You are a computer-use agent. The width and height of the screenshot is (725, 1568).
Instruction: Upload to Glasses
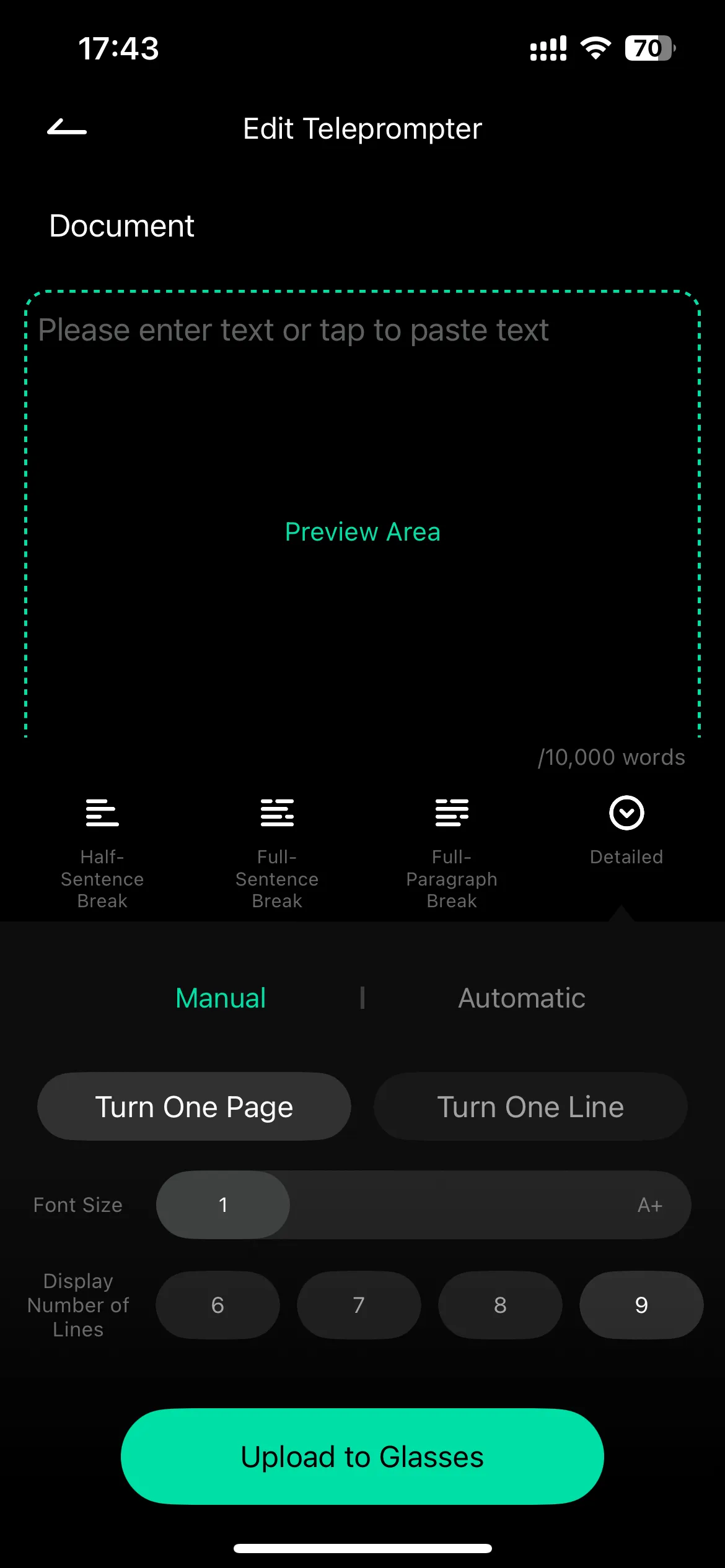[x=362, y=1457]
